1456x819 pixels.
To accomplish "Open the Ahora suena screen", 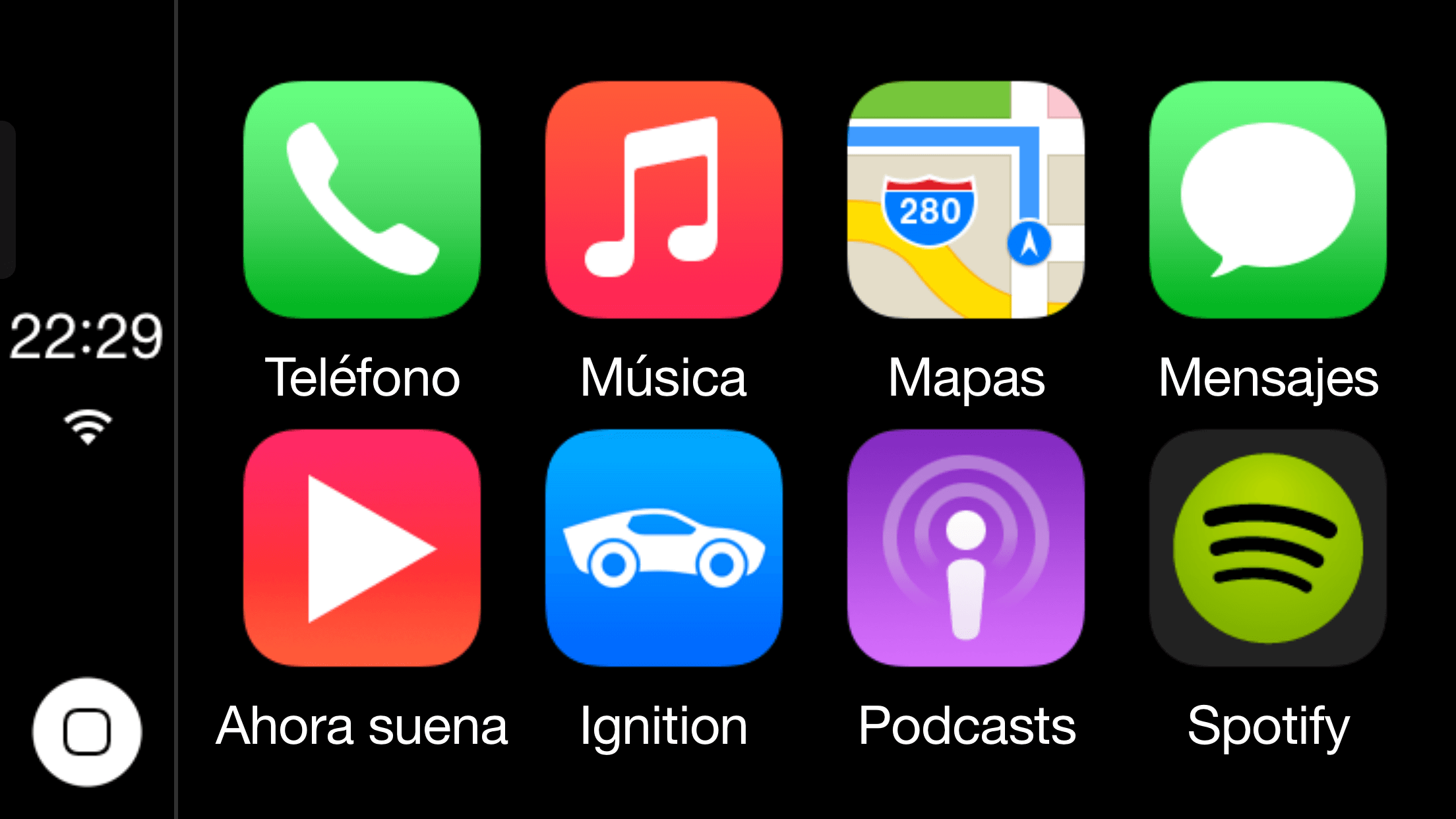I will click(x=361, y=547).
